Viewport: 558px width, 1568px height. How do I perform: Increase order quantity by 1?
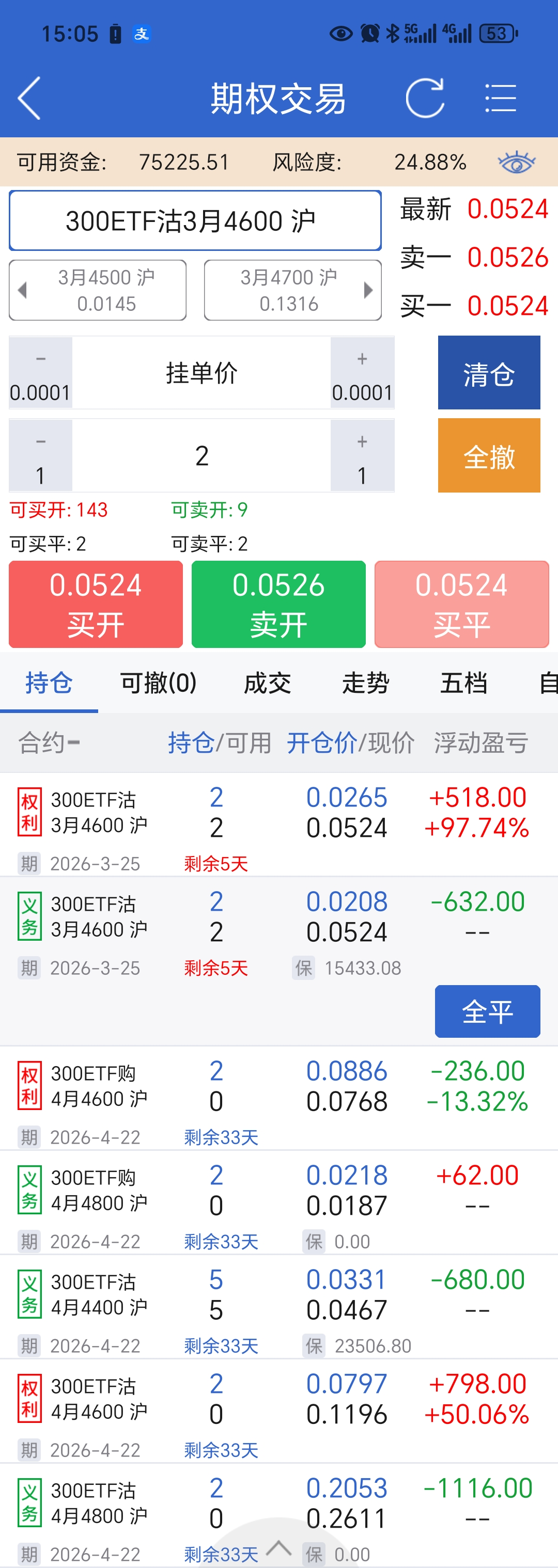tap(362, 456)
